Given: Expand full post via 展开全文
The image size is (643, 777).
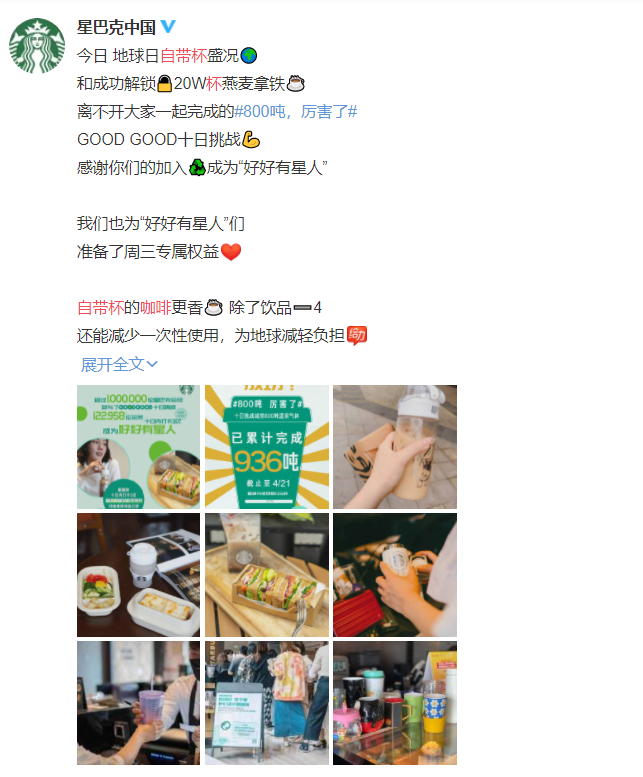Looking at the screenshot, I should point(118,364).
